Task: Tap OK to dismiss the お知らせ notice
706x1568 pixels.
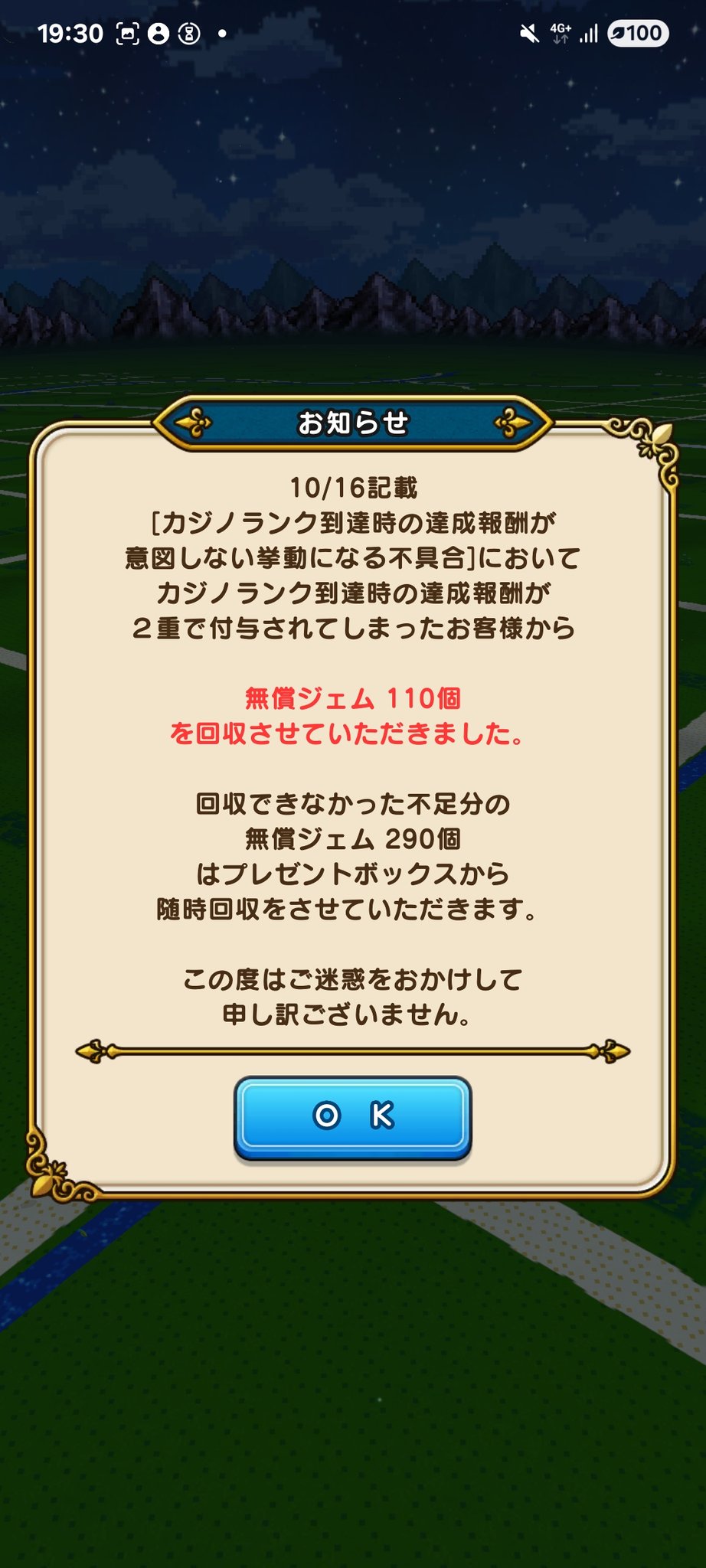Action: pyautogui.click(x=352, y=1116)
